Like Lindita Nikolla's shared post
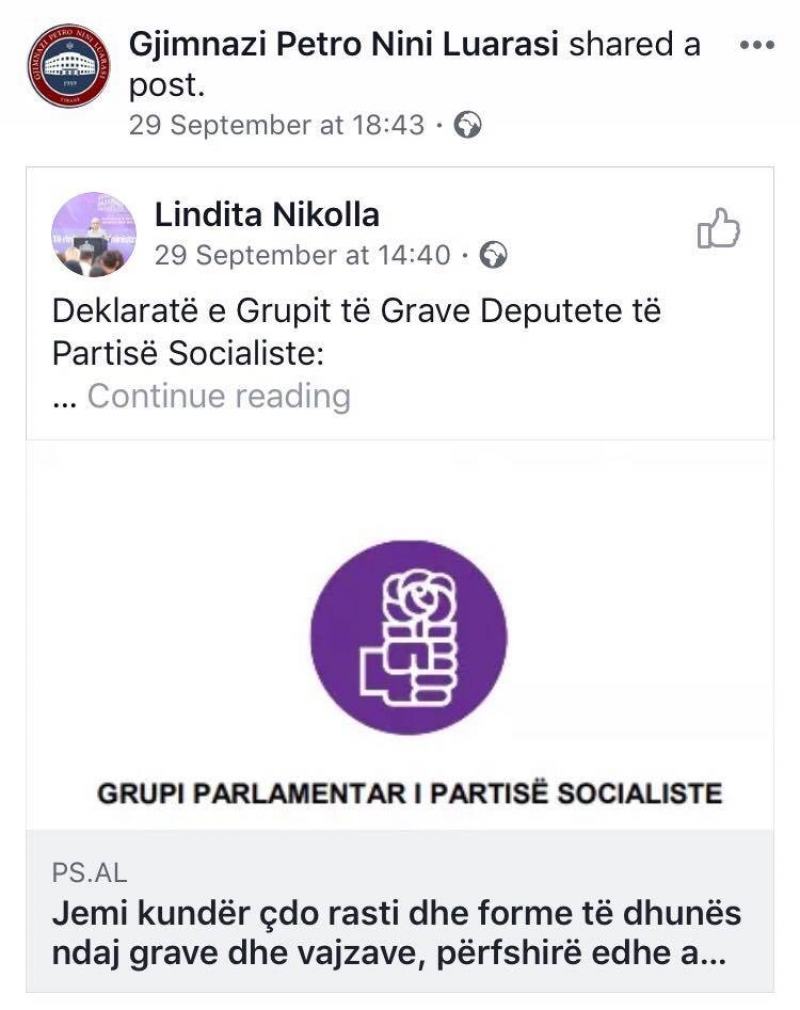 [x=718, y=229]
